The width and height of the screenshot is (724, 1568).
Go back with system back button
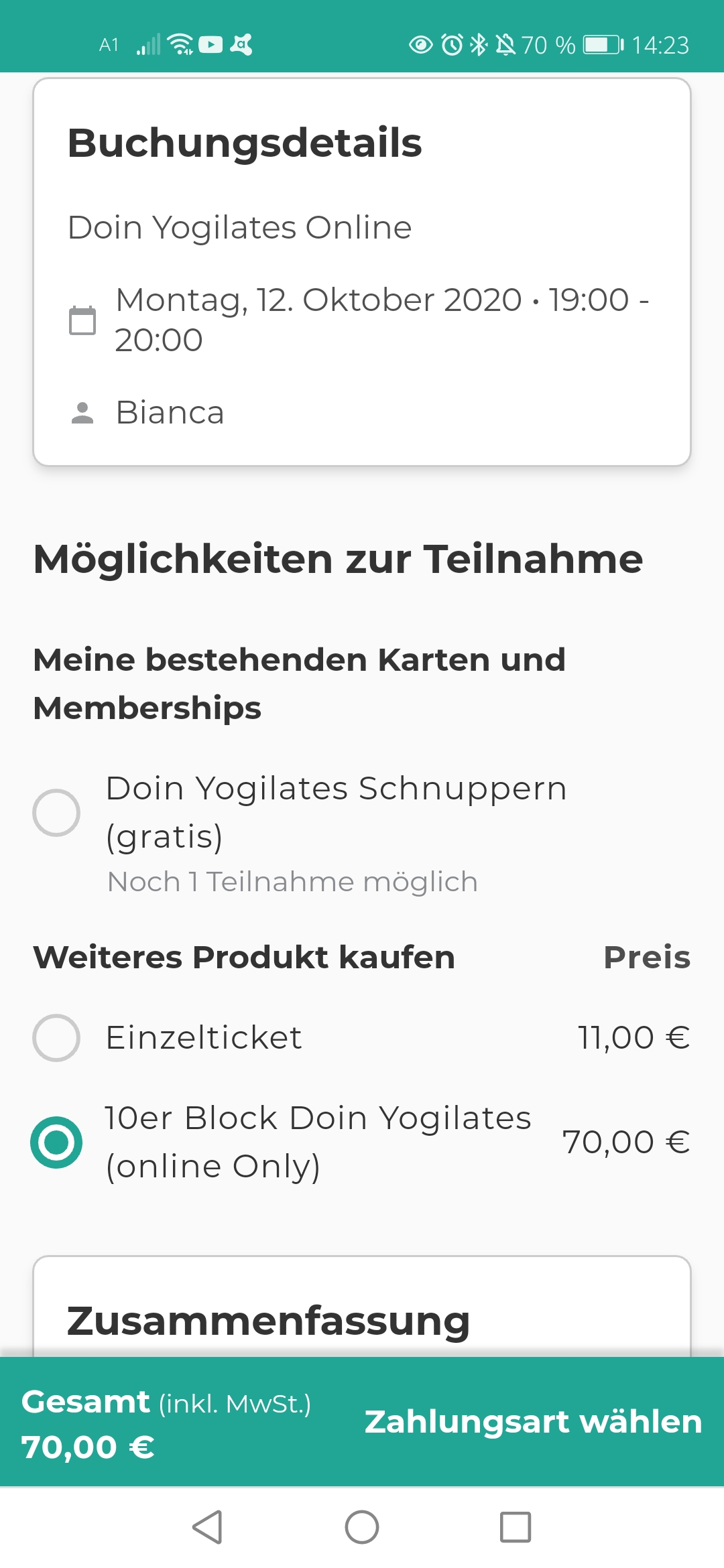point(207,1527)
